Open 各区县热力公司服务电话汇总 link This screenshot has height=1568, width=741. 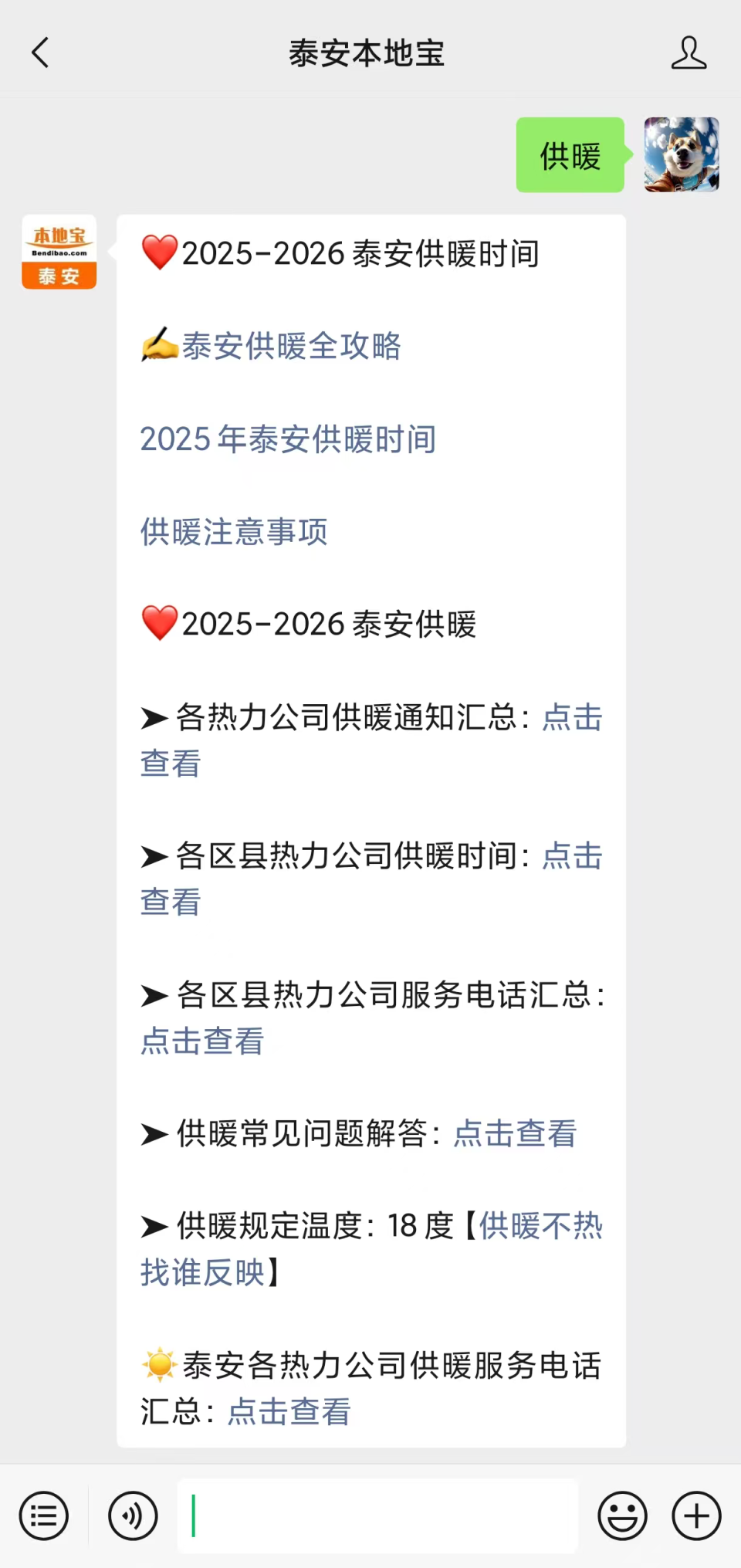(201, 1041)
